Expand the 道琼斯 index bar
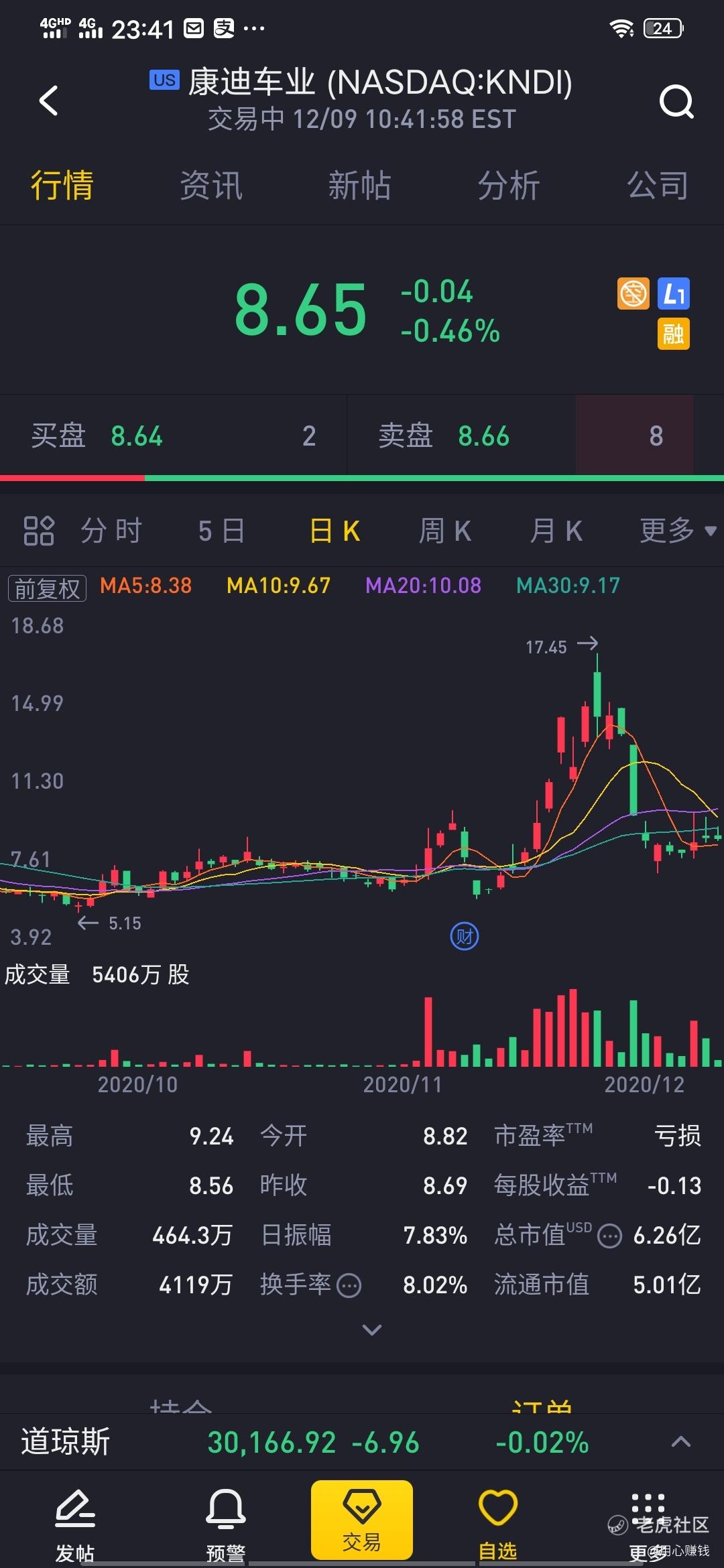 (681, 1441)
